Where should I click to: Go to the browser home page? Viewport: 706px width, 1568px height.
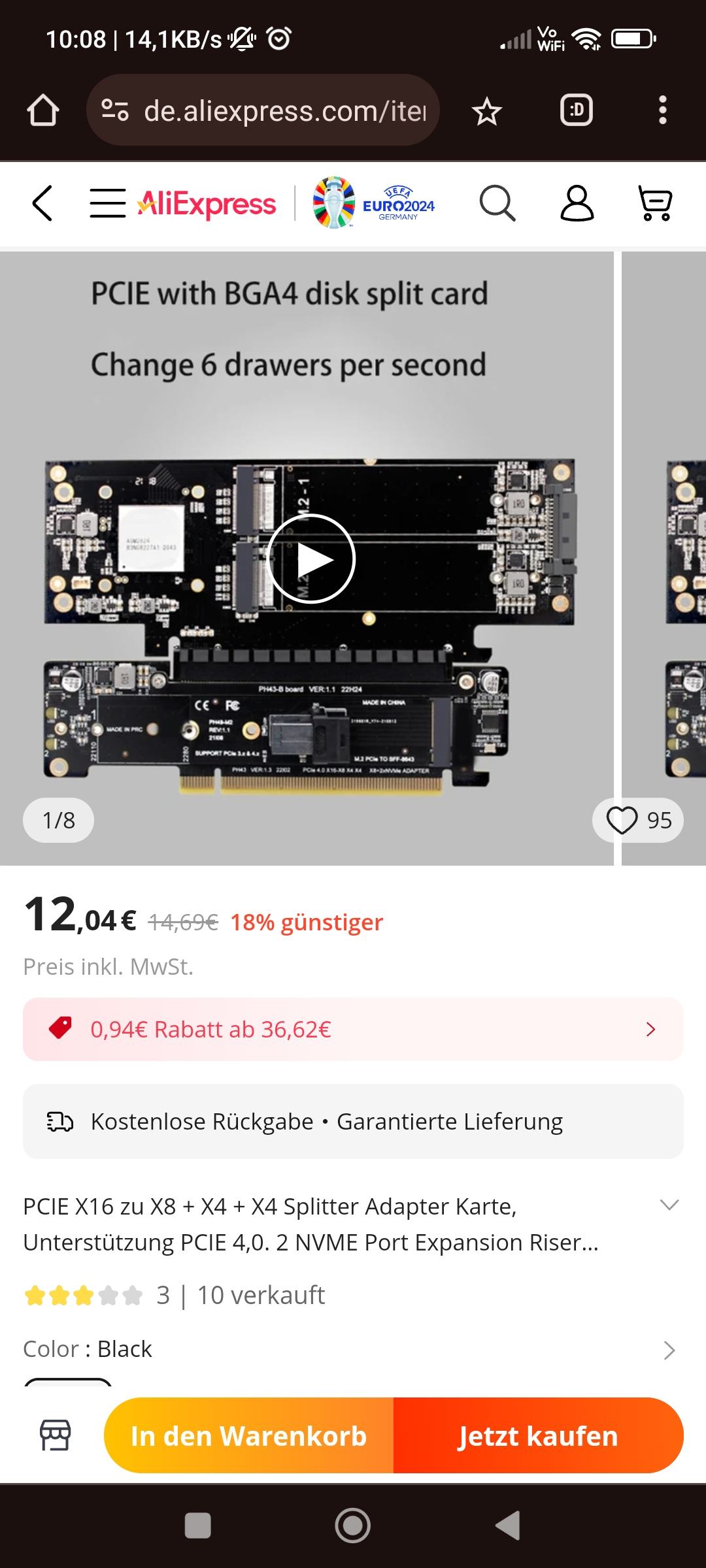pos(43,110)
